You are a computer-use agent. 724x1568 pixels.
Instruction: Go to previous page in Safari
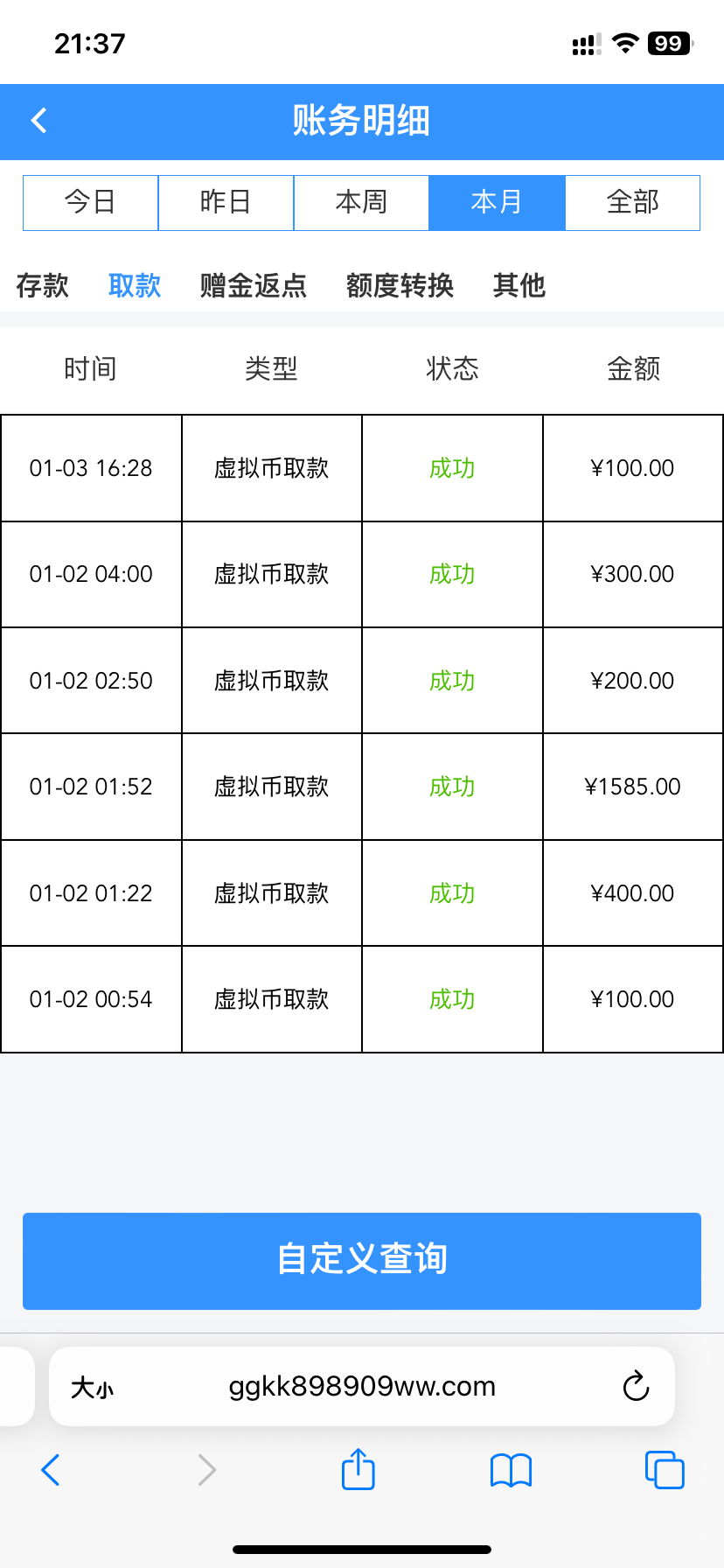(51, 1470)
